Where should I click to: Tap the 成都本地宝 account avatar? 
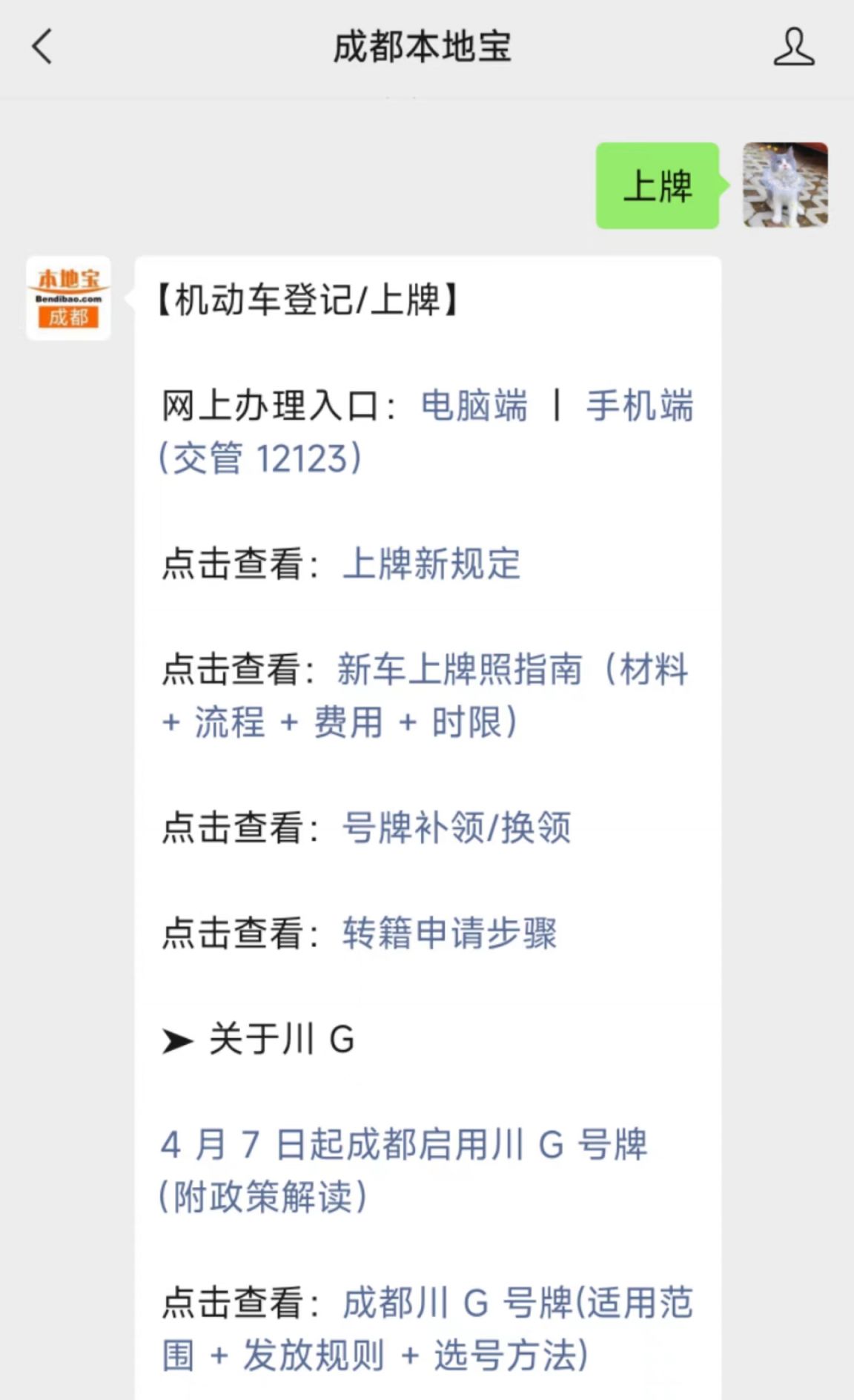tap(68, 298)
